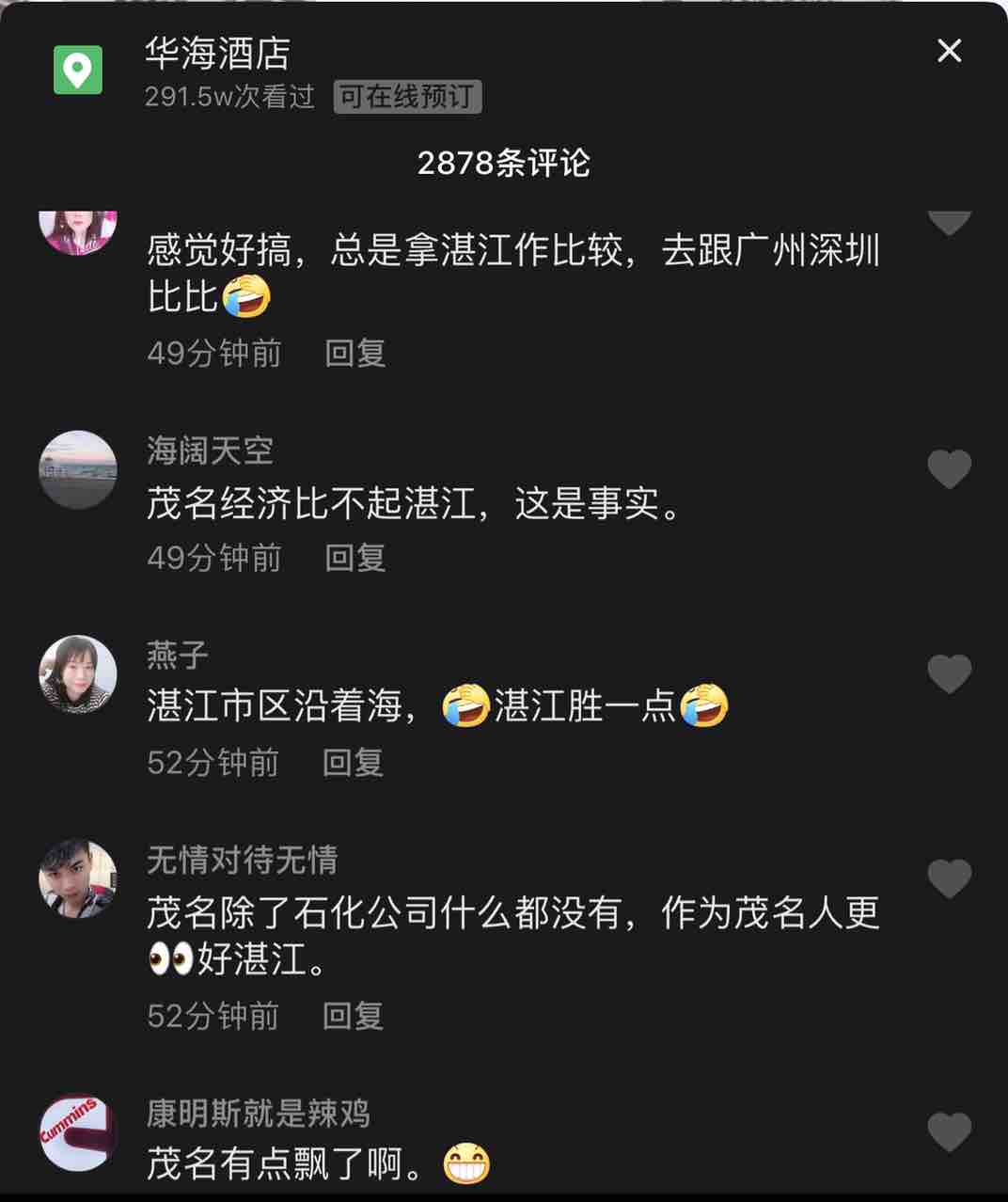The width and height of the screenshot is (1008, 1202).
Task: Open 海阔天空's profile avatar
Action: [78, 469]
